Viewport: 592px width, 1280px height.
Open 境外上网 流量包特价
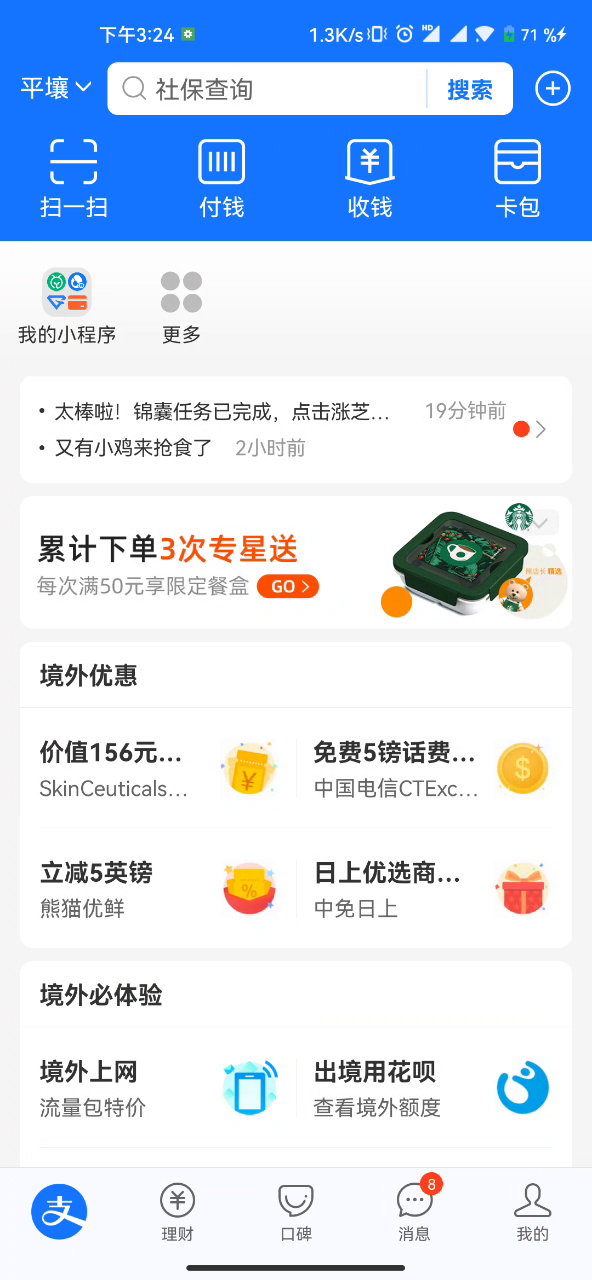pyautogui.click(x=158, y=1088)
